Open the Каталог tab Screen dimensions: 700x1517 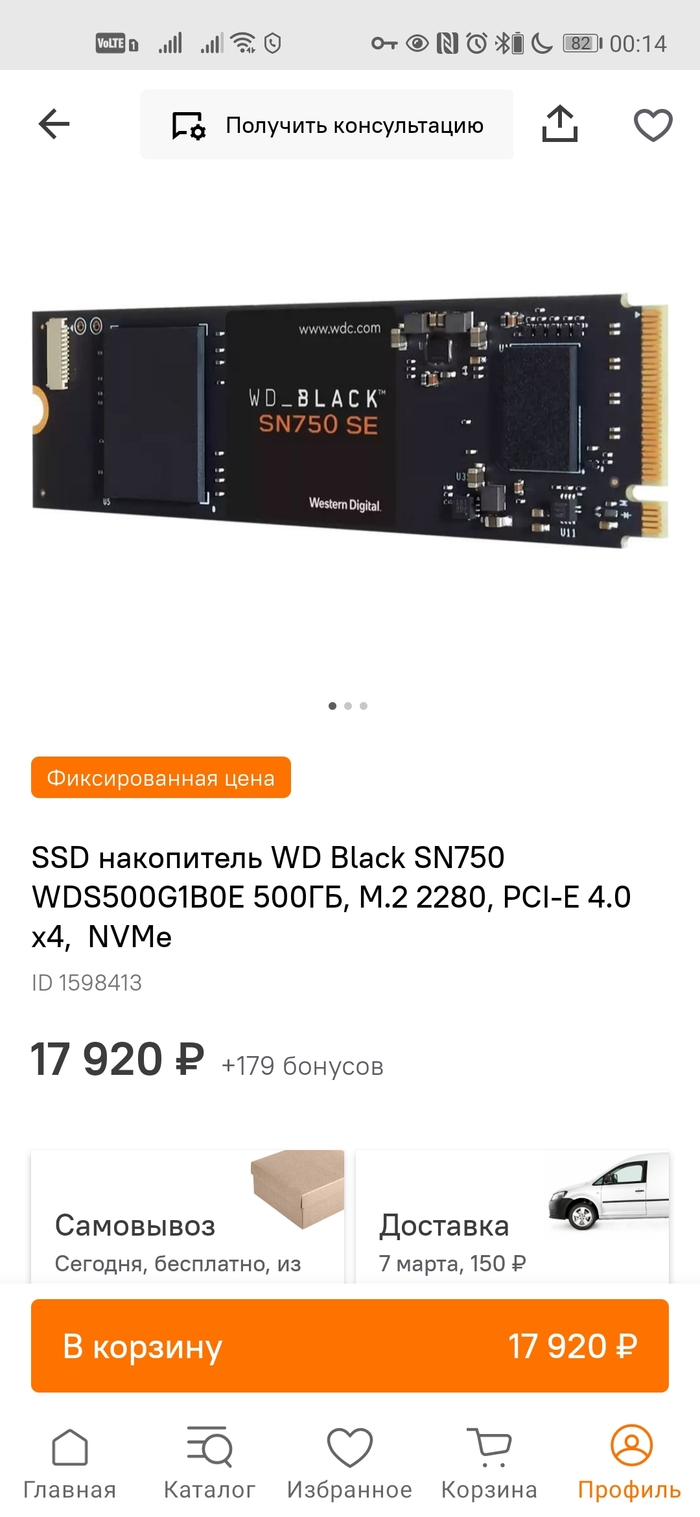(210, 1463)
